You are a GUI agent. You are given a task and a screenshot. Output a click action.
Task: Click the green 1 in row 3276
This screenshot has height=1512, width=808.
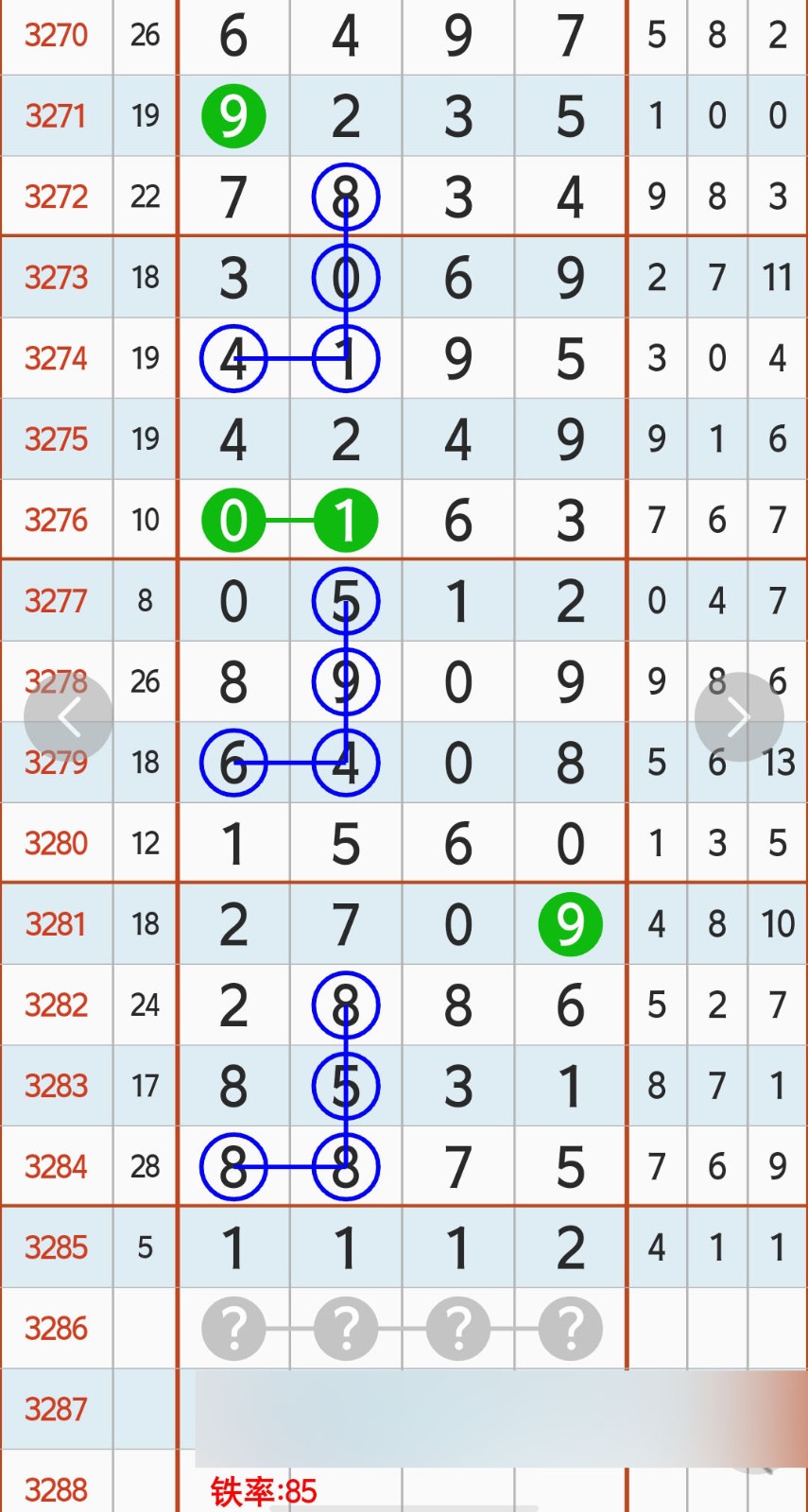pos(345,519)
